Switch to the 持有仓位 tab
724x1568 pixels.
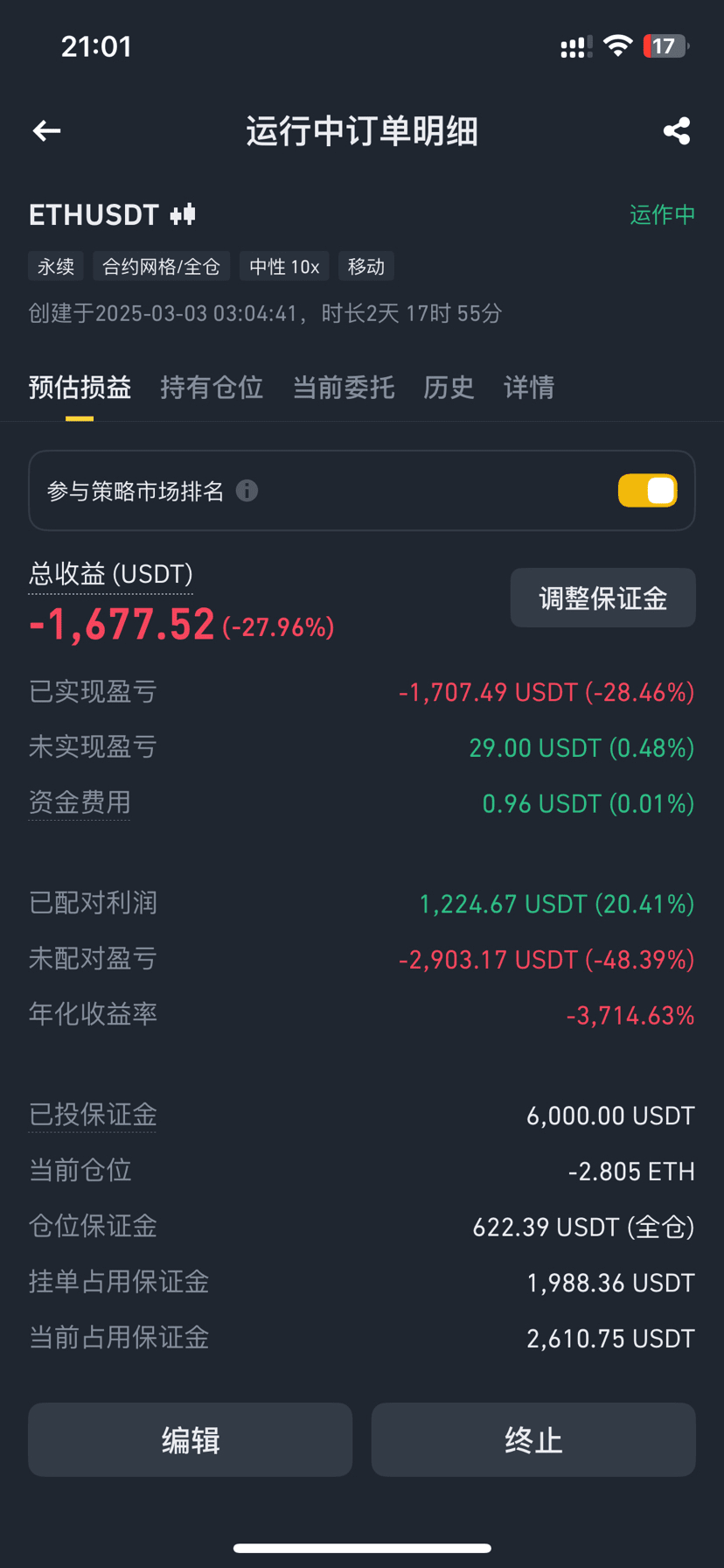[212, 387]
